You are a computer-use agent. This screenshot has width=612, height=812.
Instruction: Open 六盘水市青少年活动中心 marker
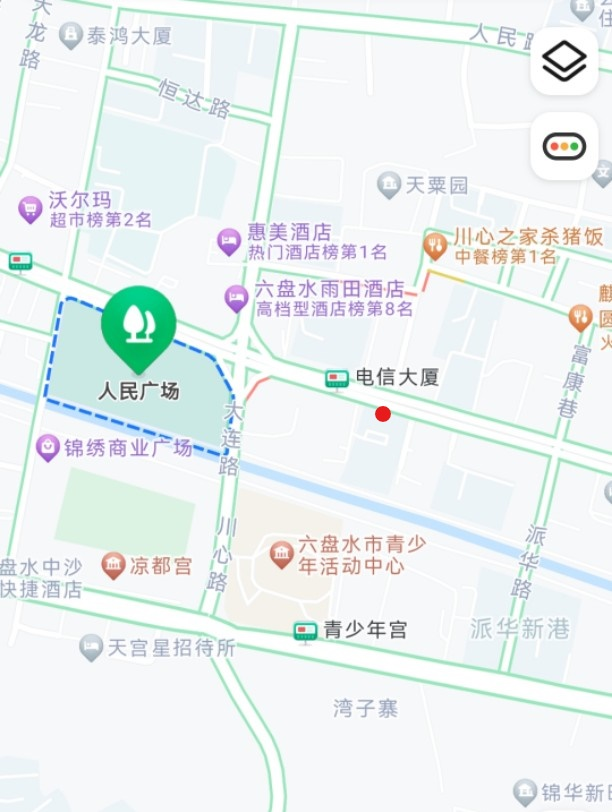click(x=282, y=553)
